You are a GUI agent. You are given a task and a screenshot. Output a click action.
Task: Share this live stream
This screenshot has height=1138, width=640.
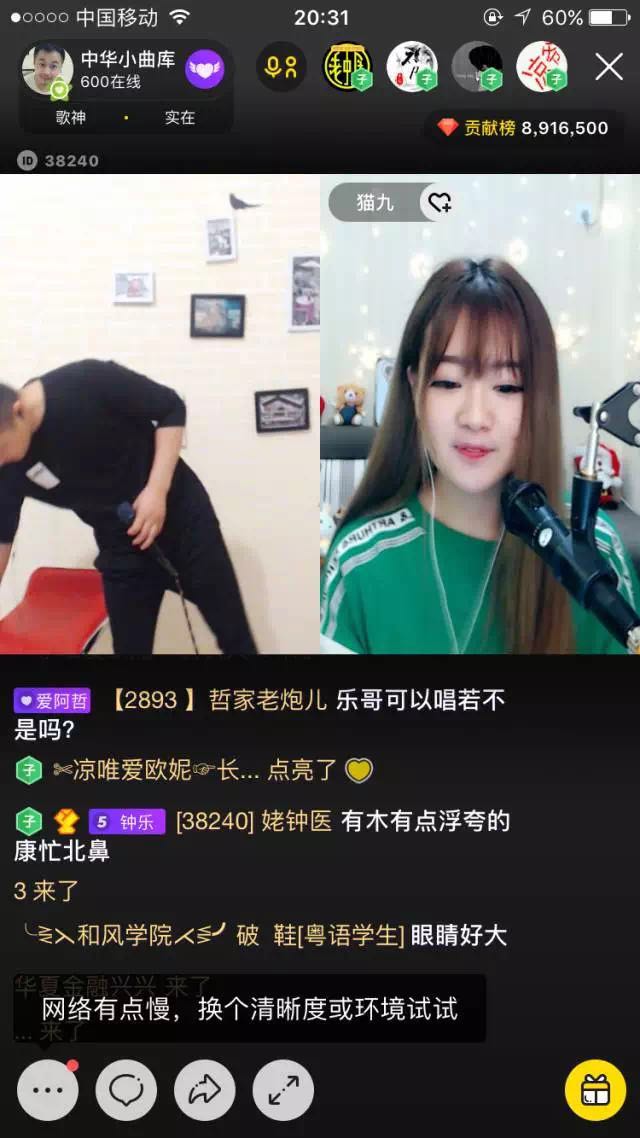(205, 1090)
